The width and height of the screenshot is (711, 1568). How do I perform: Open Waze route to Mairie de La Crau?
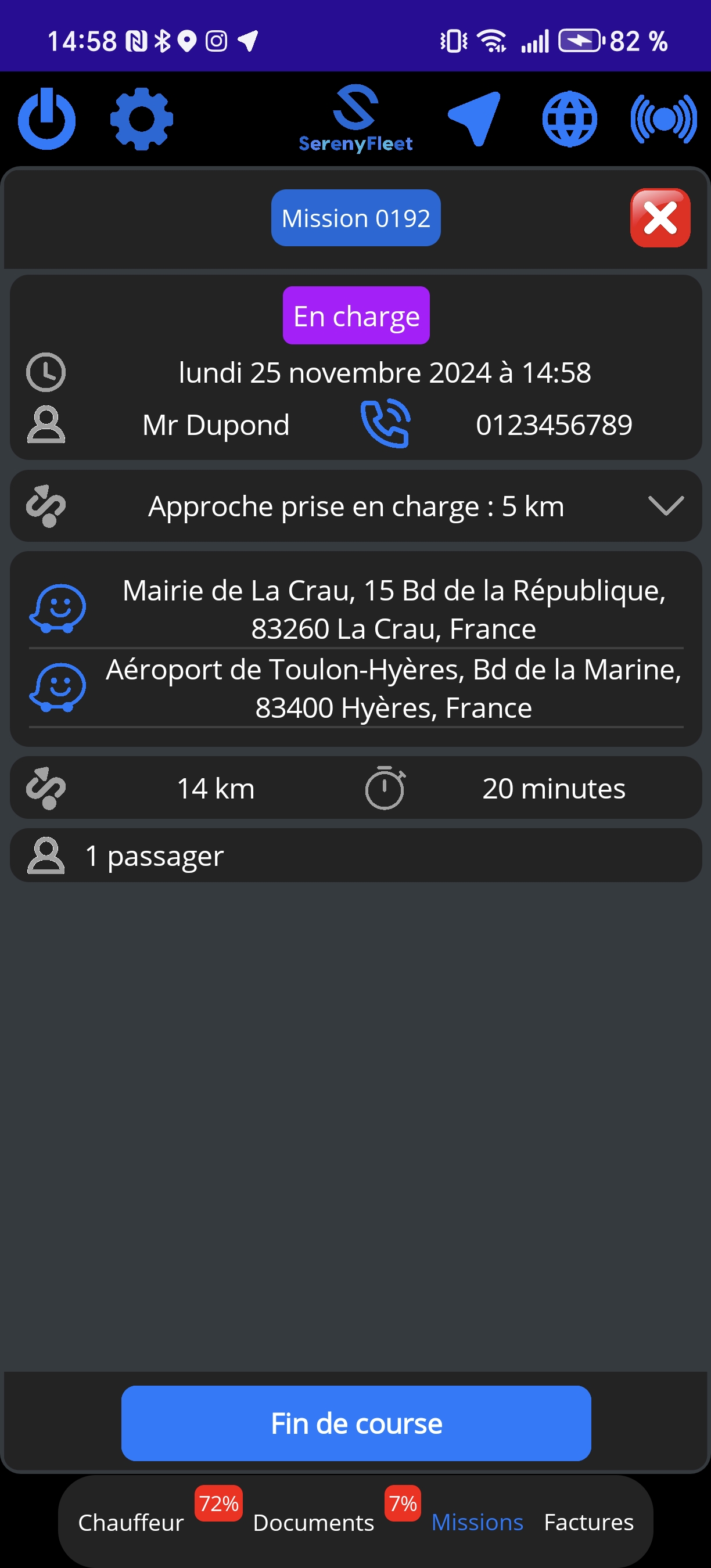[x=58, y=609]
